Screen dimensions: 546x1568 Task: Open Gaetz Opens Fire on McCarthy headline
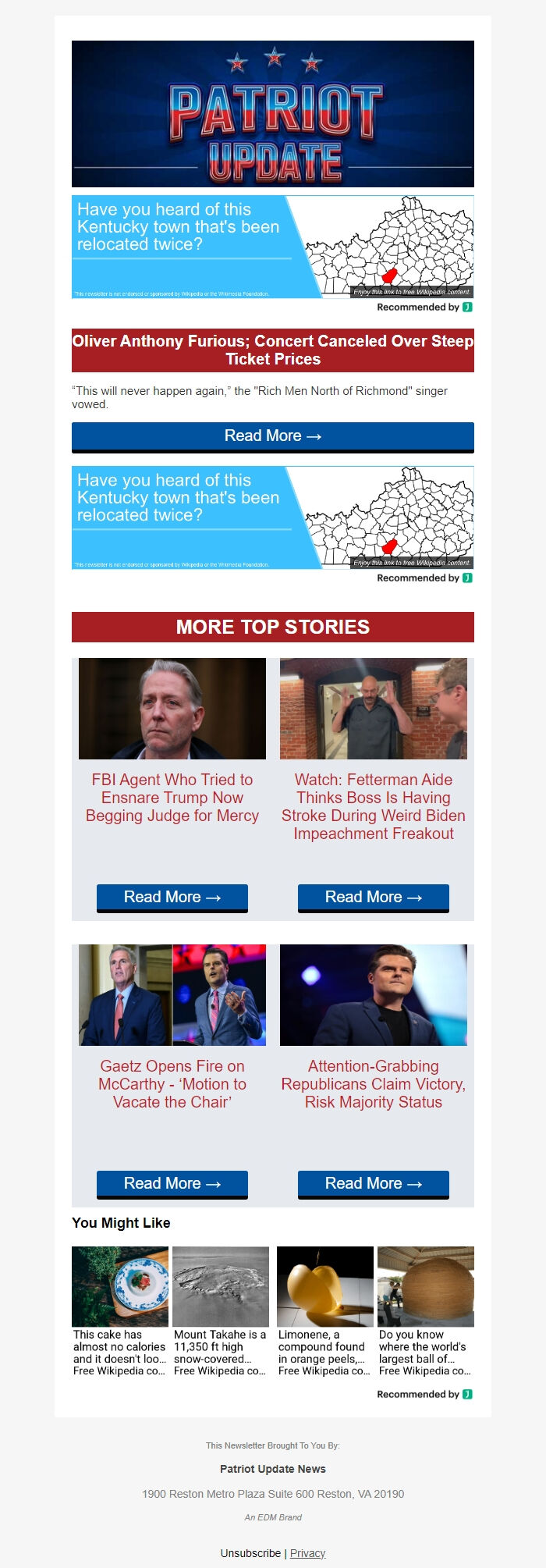pyautogui.click(x=172, y=1084)
